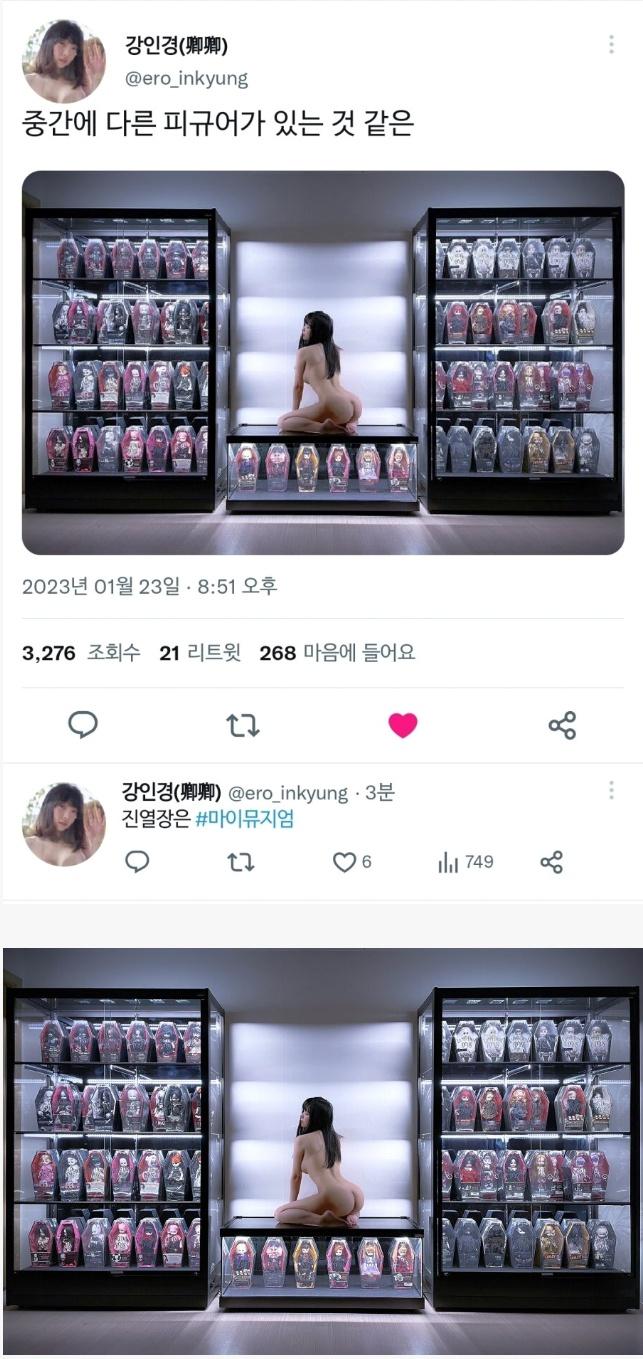The height and width of the screenshot is (1359, 643).
Task: Reply to the main tweet
Action: (x=82, y=724)
